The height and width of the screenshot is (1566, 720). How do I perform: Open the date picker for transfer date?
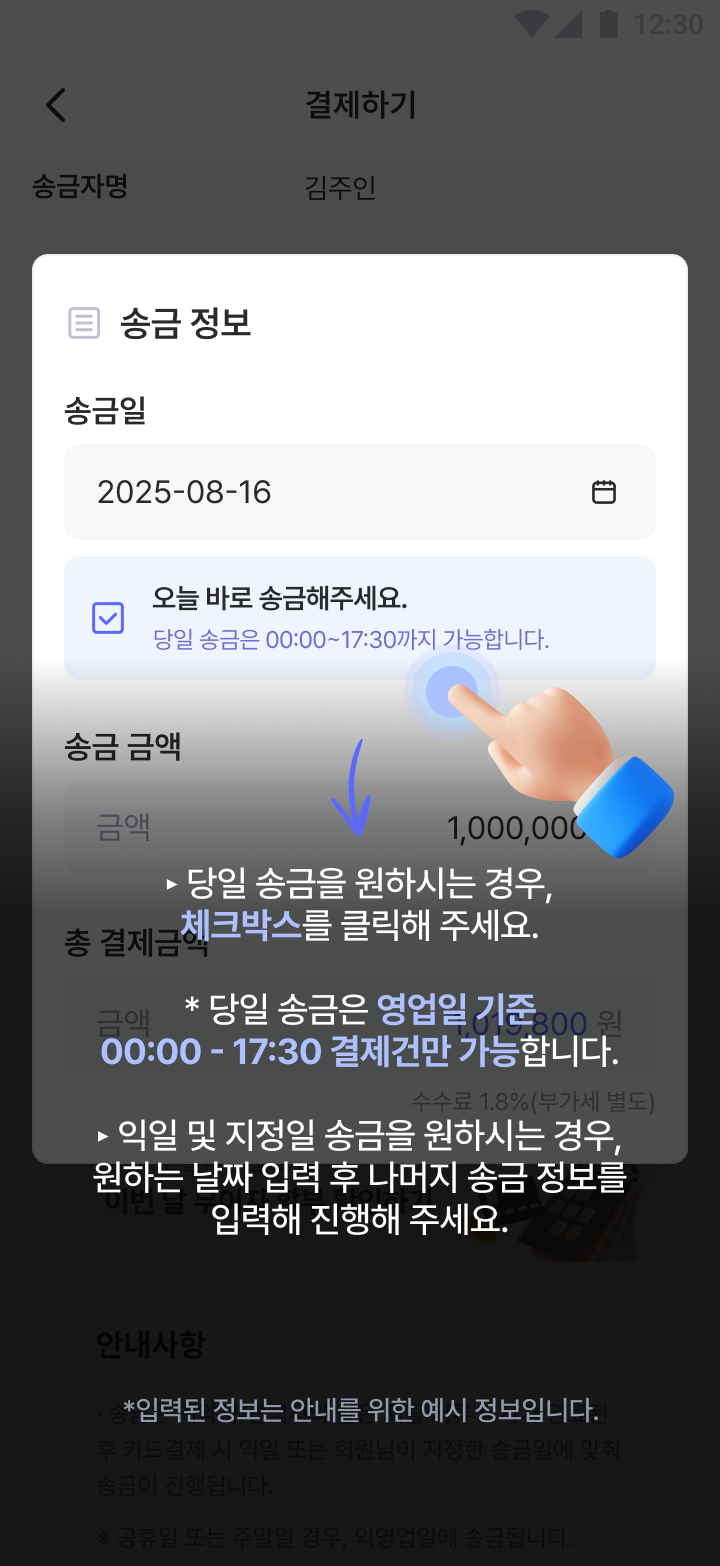click(604, 491)
